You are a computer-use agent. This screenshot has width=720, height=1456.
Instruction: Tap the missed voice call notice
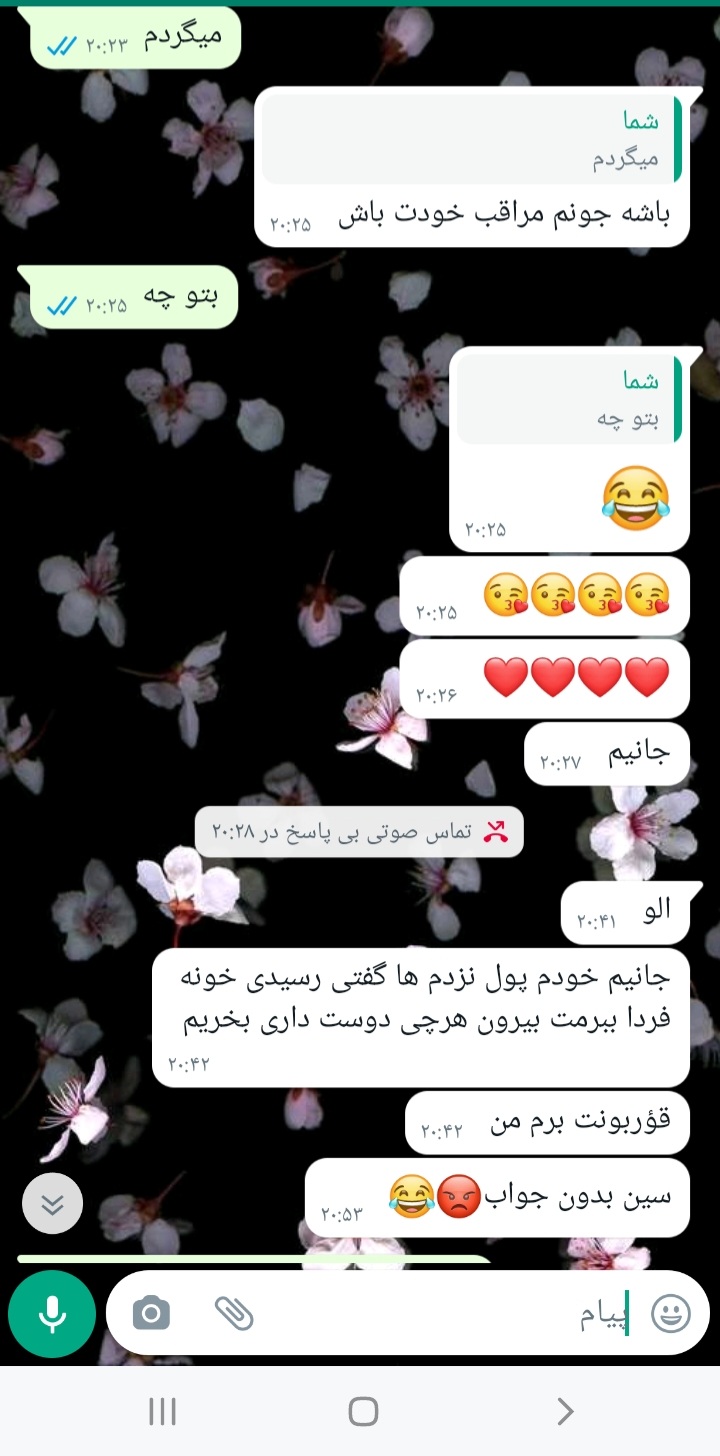pos(359,831)
